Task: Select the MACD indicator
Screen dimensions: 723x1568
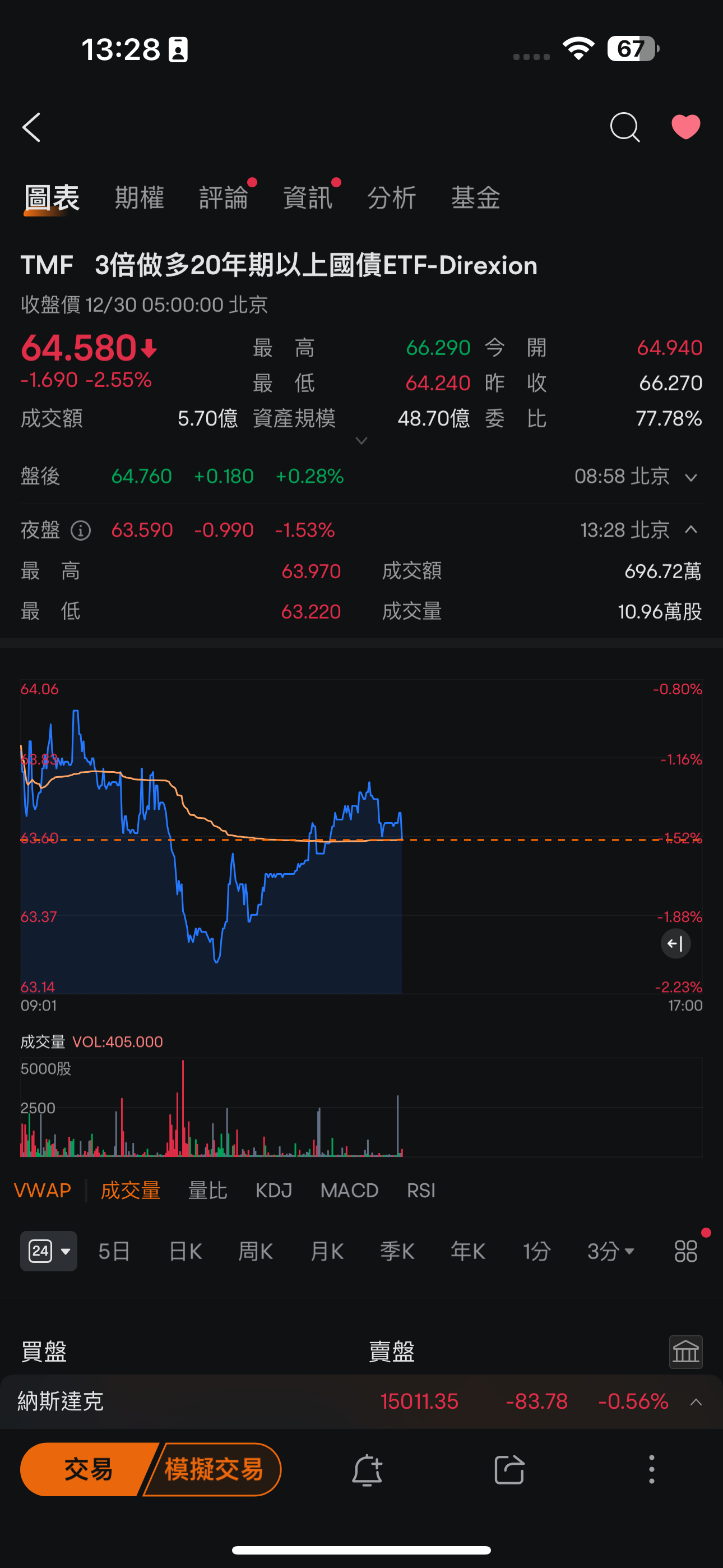Action: (349, 1190)
